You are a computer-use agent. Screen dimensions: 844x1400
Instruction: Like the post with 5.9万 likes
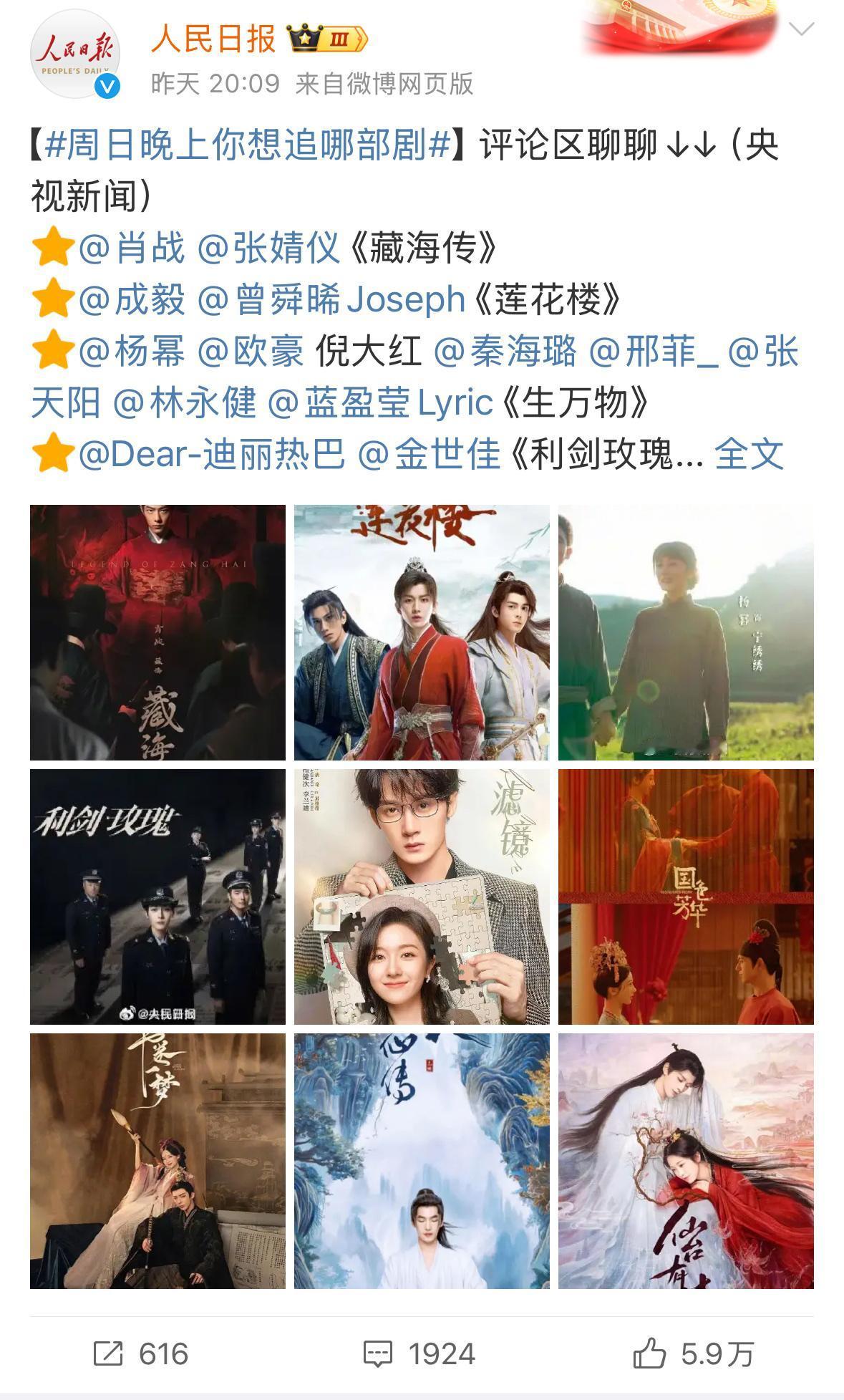click(693, 1354)
